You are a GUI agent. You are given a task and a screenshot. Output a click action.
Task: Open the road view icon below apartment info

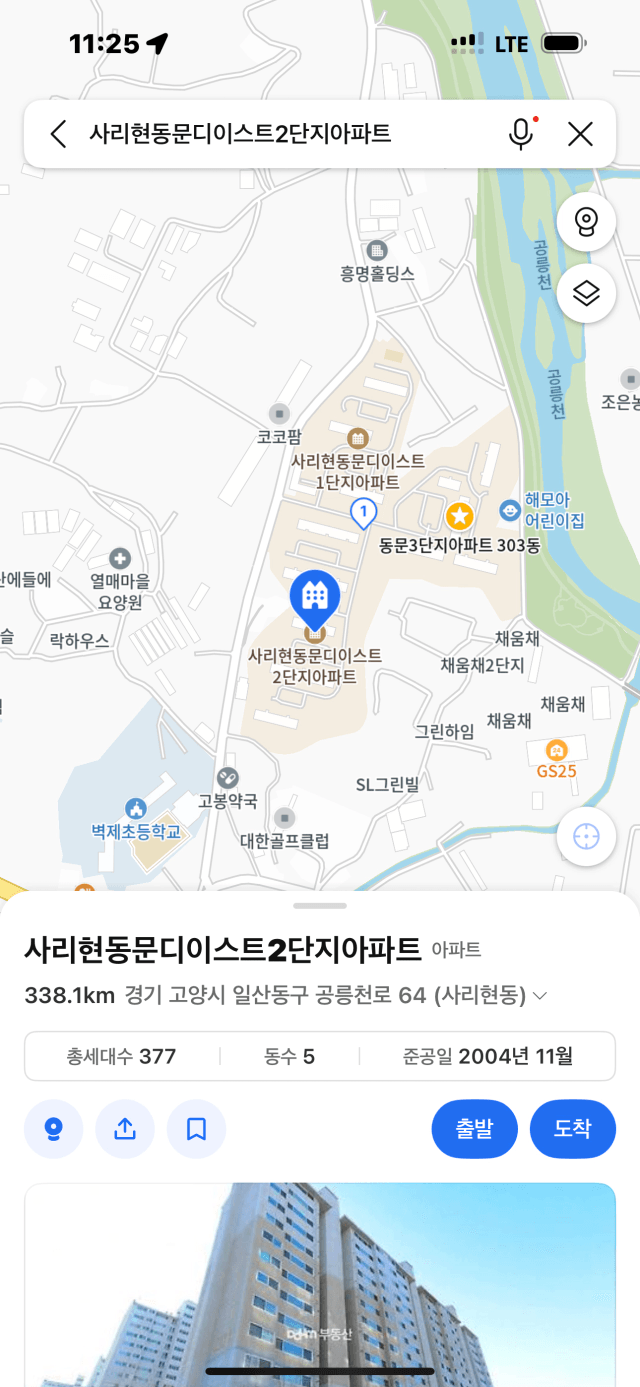(53, 1129)
